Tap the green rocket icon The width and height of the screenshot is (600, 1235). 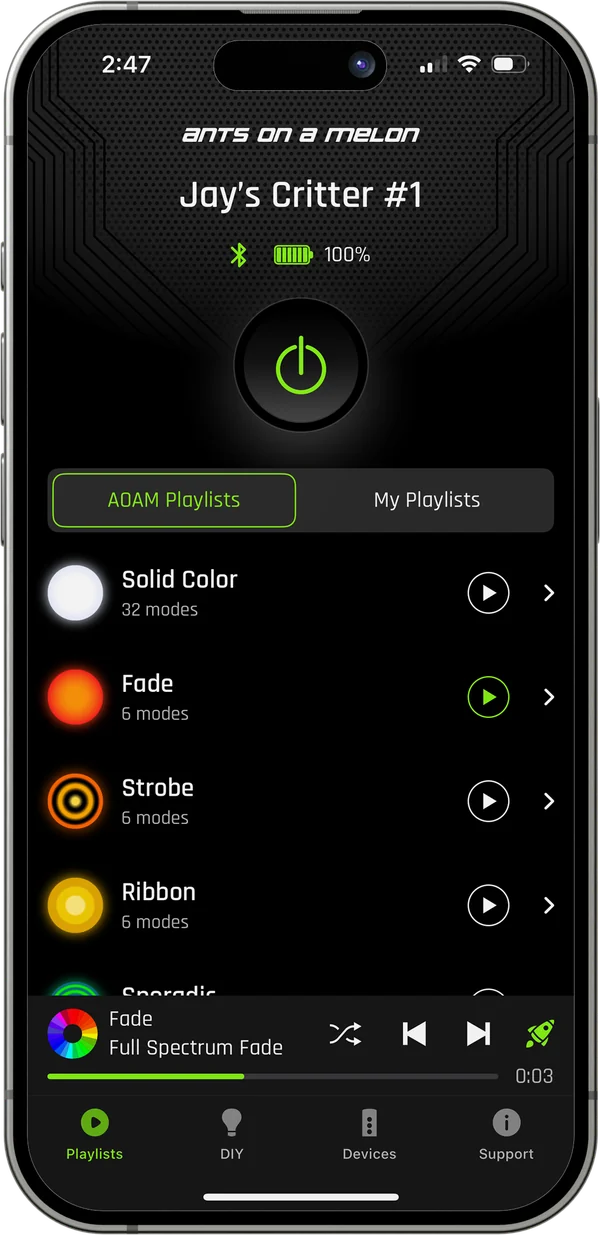click(x=540, y=1034)
